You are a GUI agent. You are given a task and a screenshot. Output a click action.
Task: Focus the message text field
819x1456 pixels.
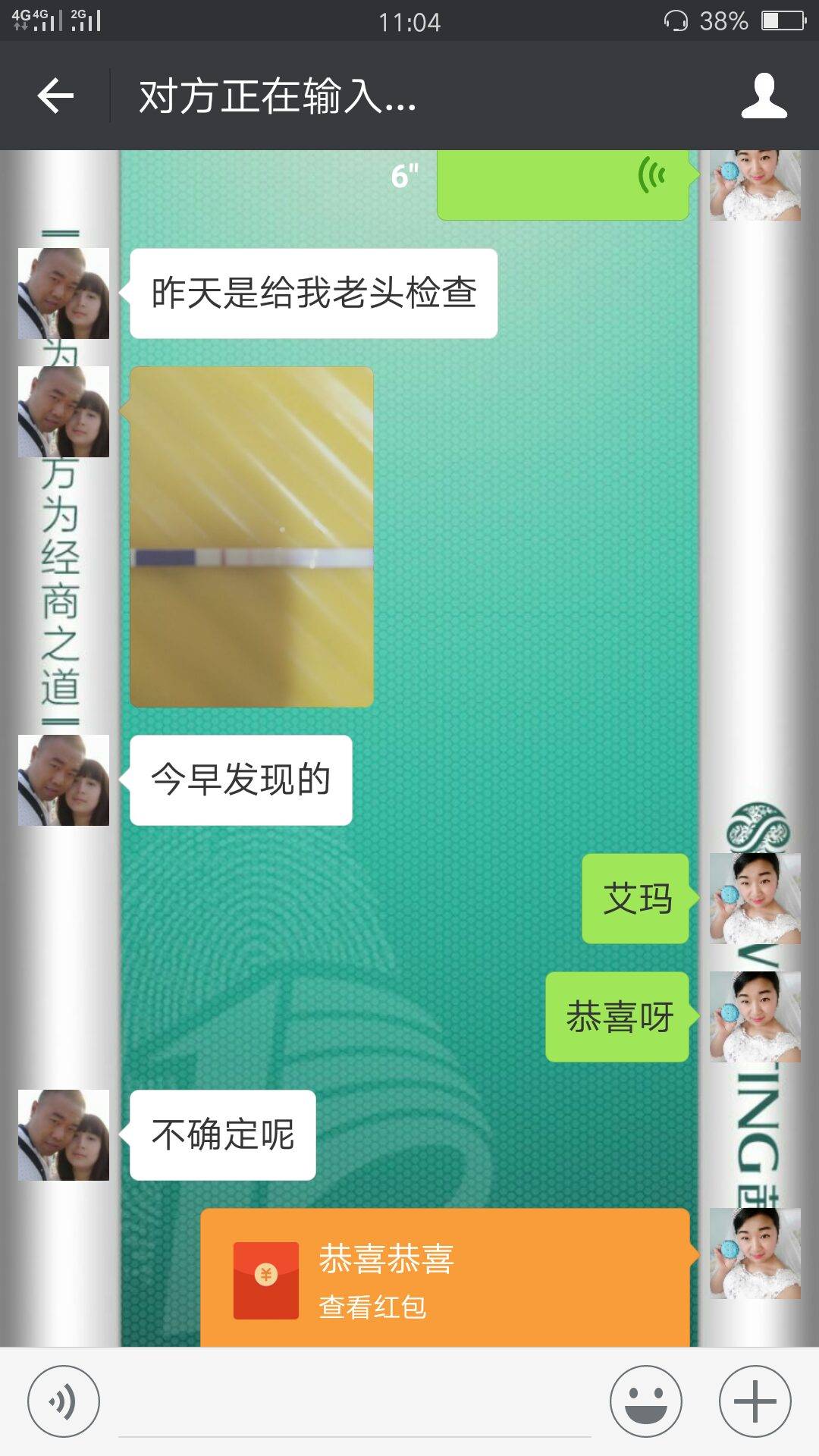[355, 1403]
